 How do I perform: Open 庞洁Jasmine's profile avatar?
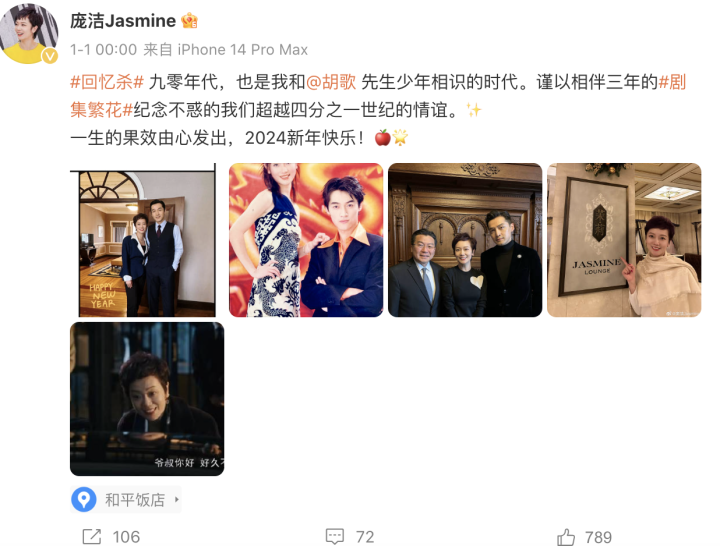pos(31,36)
